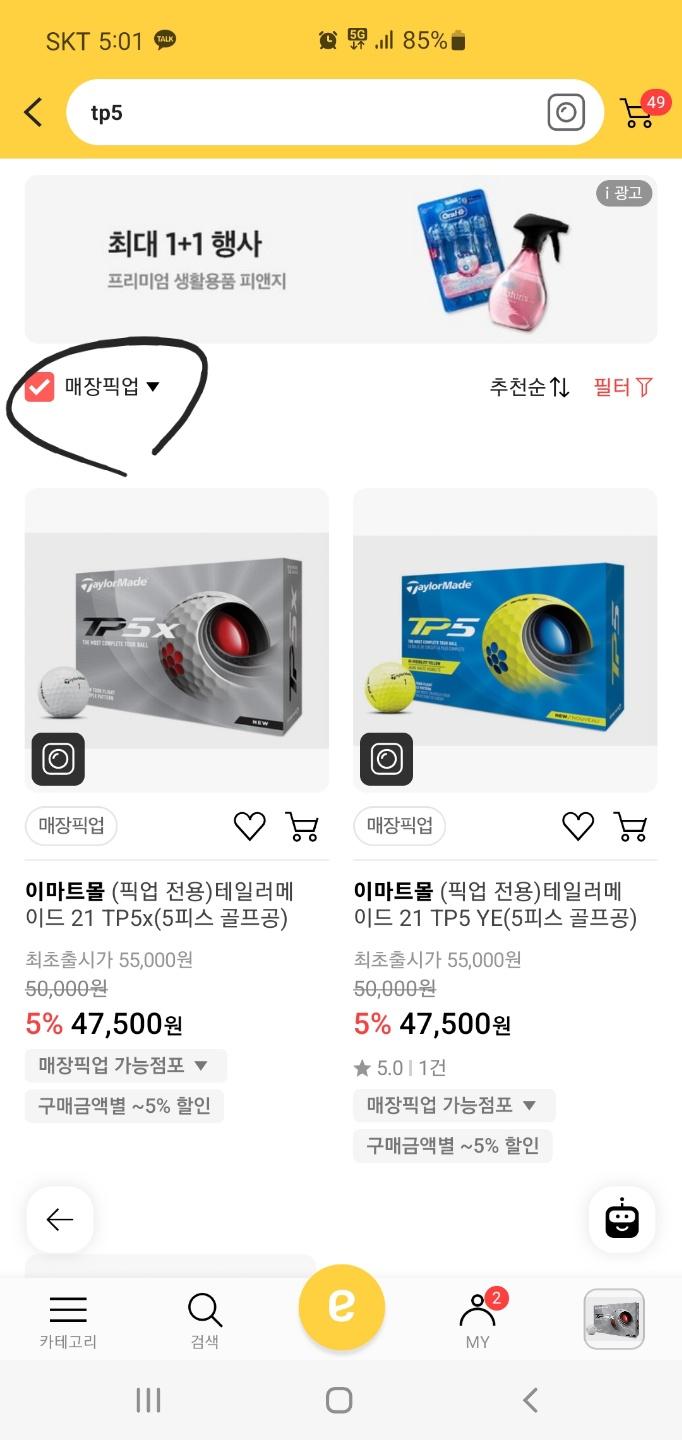Open the TP5 YE yellow golf ball product
Image resolution: width=682 pixels, height=1440 pixels.
505,640
